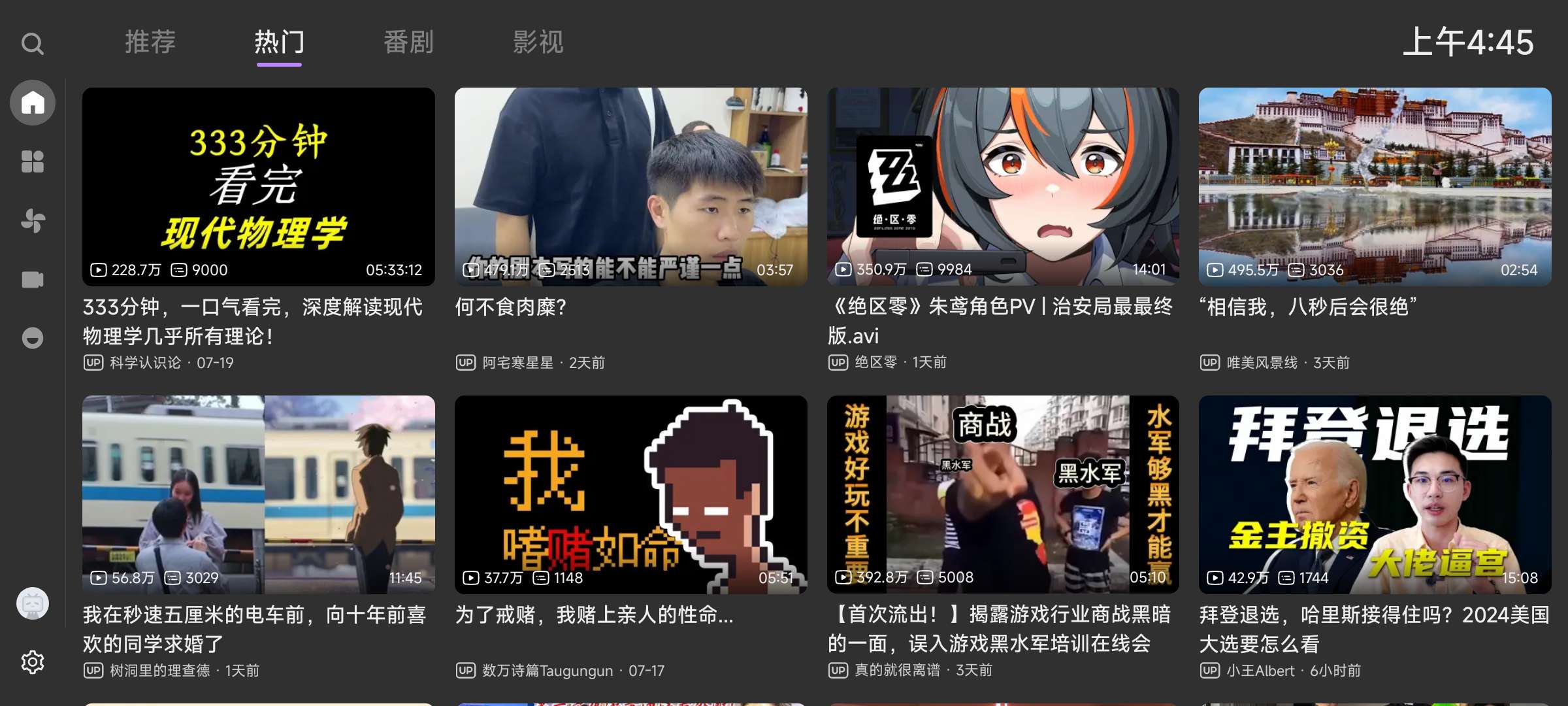Play the 333分钟 modern physics video
This screenshot has height=706, width=1568.
click(259, 187)
